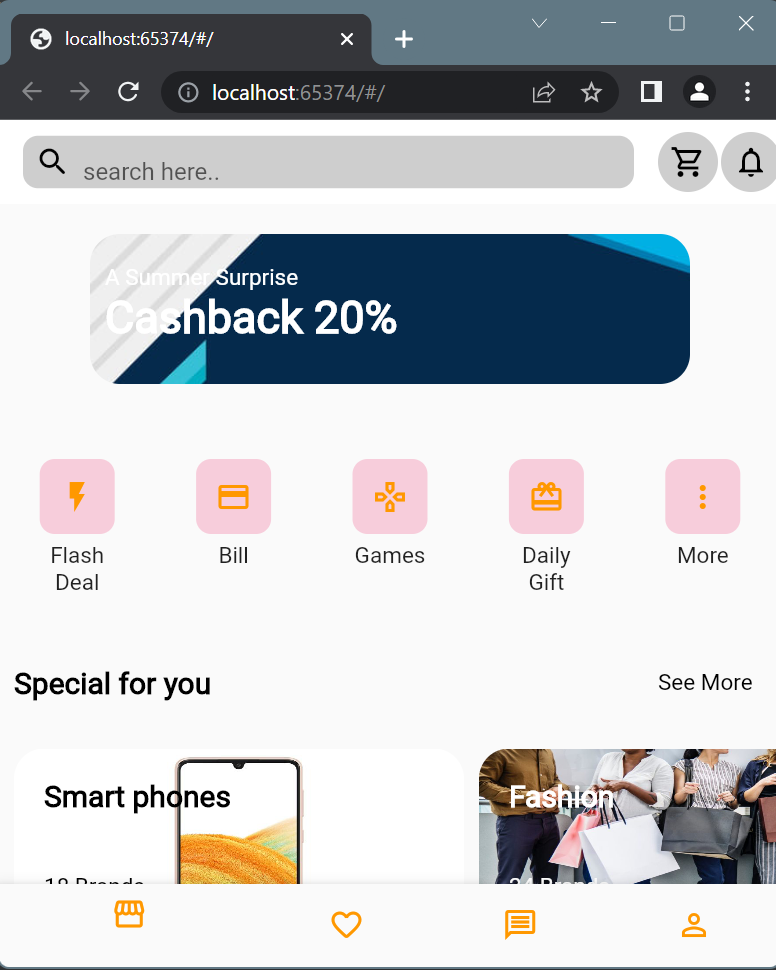Switch to the store home tab
Viewport: 776px width, 970px height.
pos(129,914)
